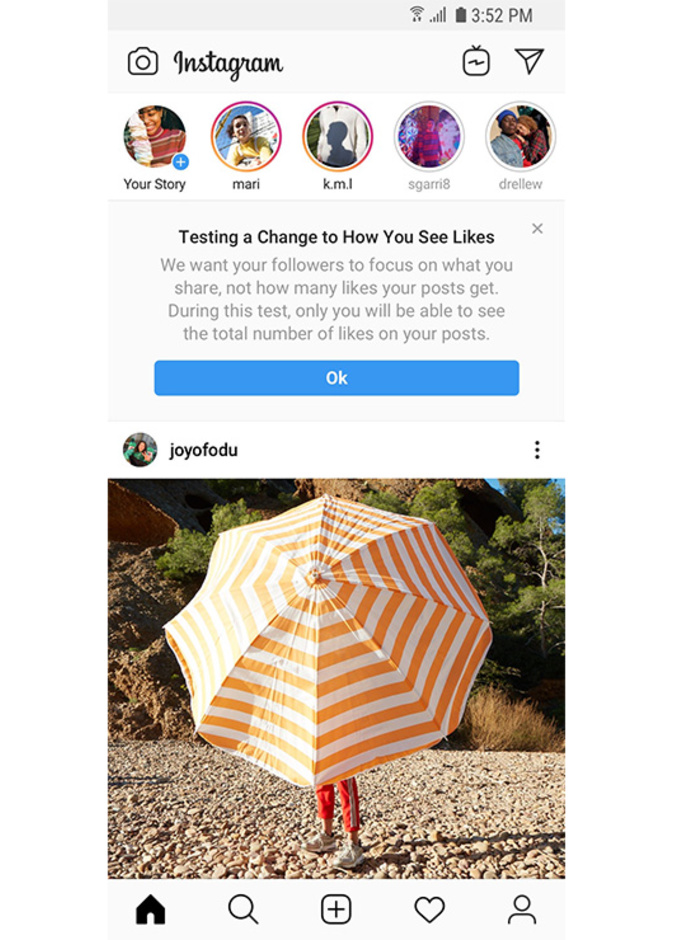Switch to the Search tab
The image size is (673, 940).
(x=243, y=909)
